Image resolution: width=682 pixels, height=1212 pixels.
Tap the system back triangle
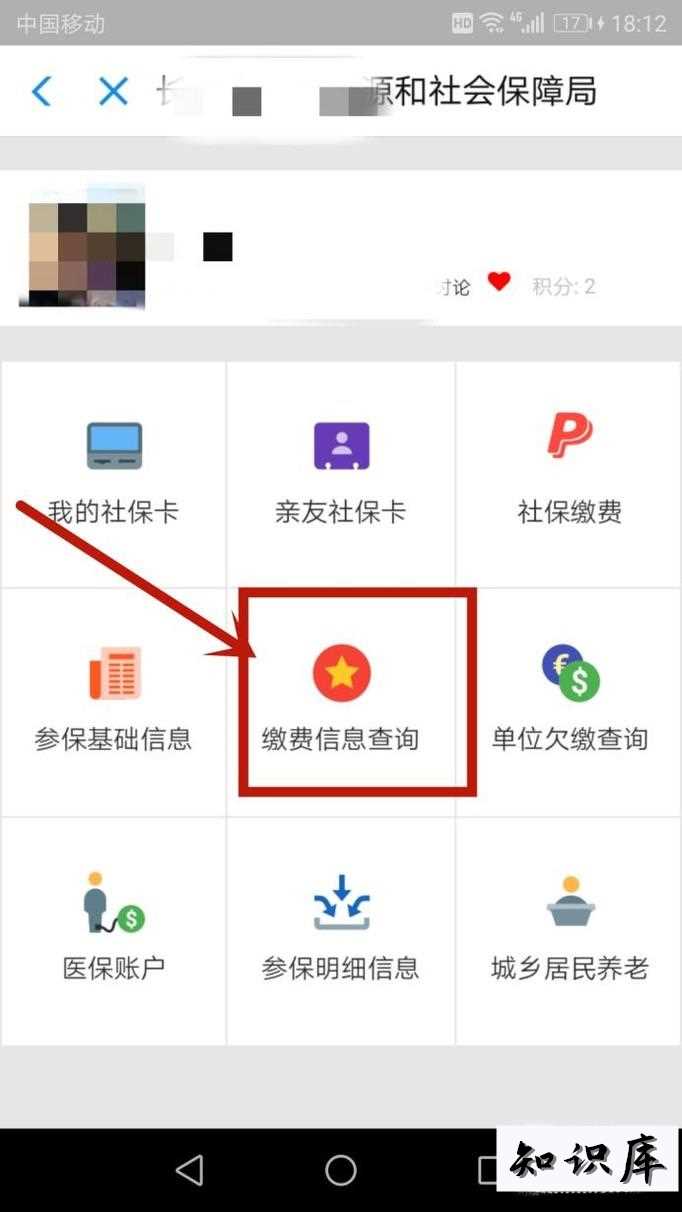pyautogui.click(x=189, y=1169)
